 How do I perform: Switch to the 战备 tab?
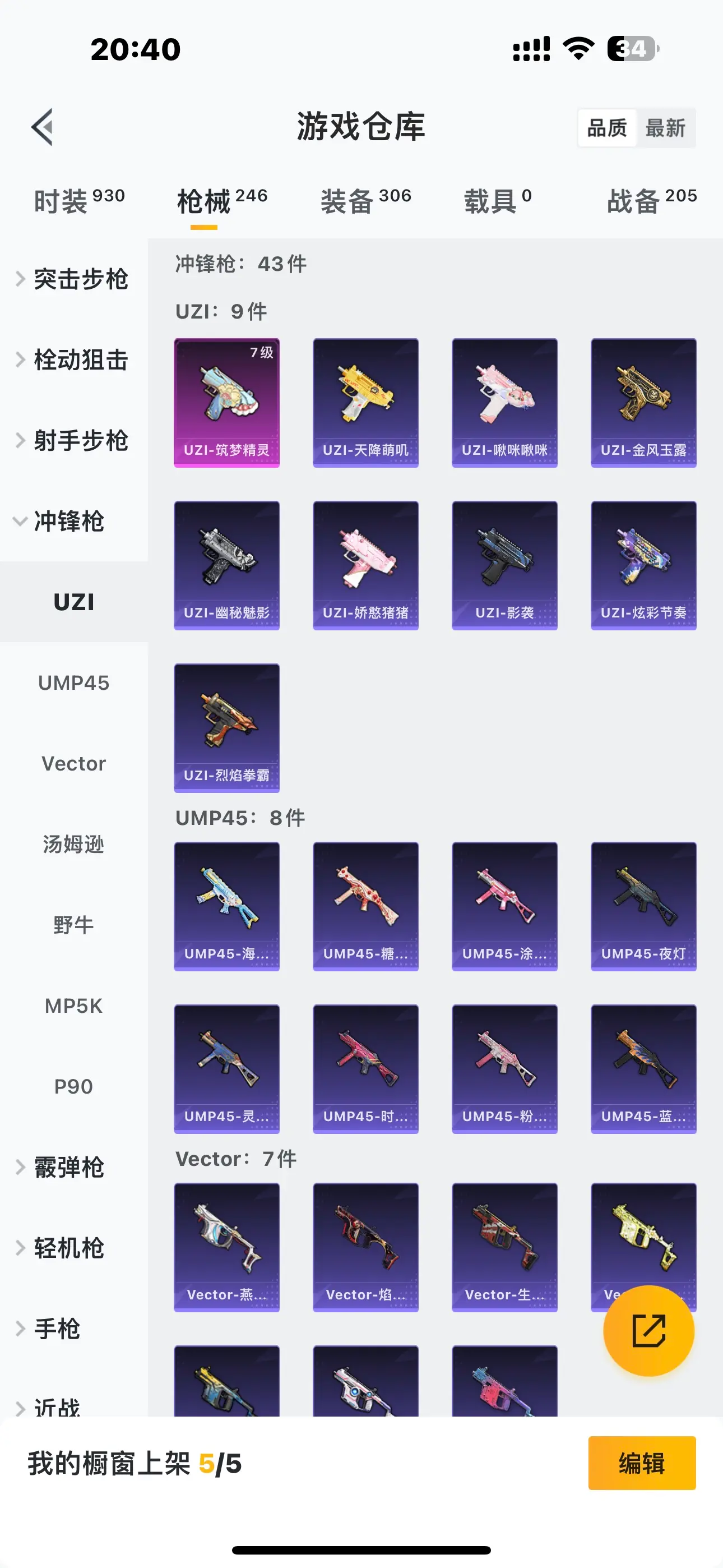coord(651,200)
